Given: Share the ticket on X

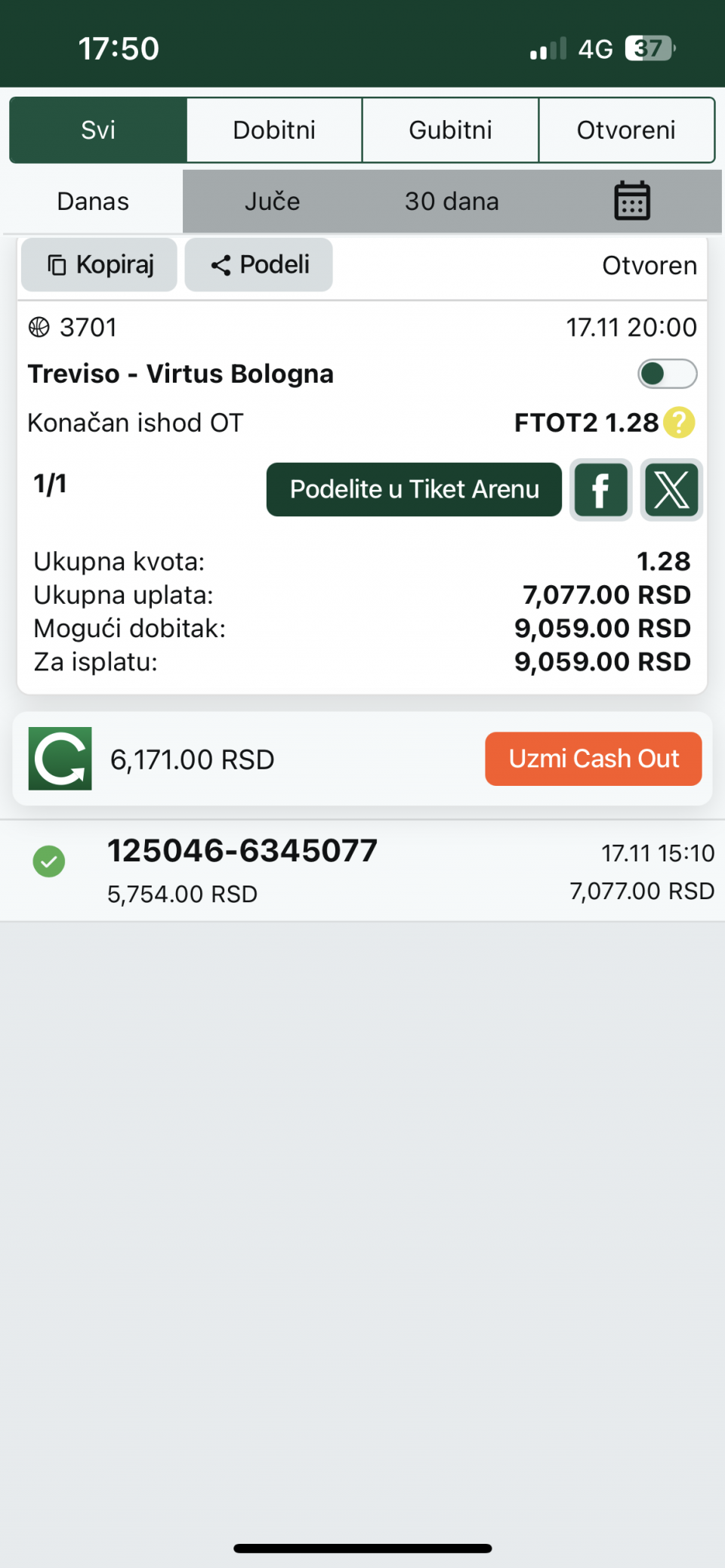Looking at the screenshot, I should tap(671, 490).
